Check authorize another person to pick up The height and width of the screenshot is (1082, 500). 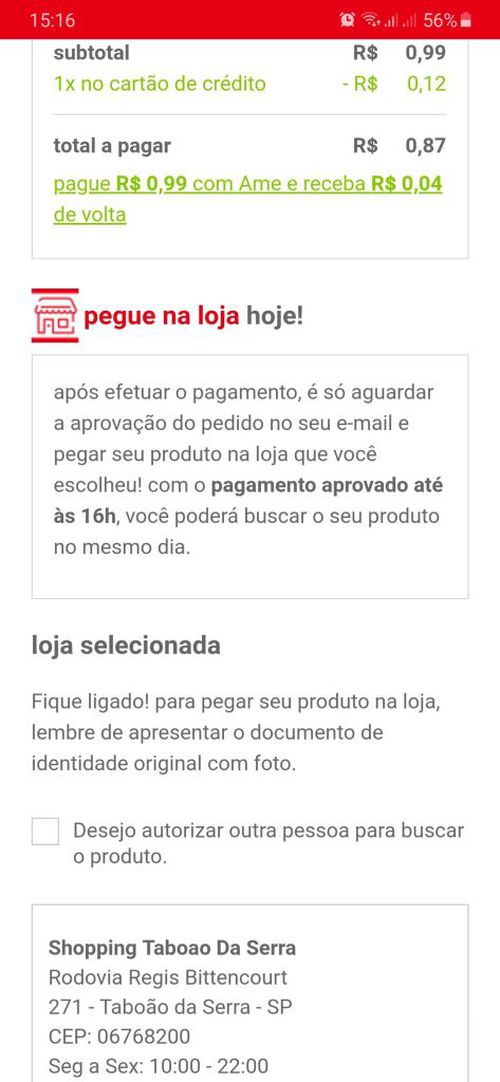coord(46,832)
